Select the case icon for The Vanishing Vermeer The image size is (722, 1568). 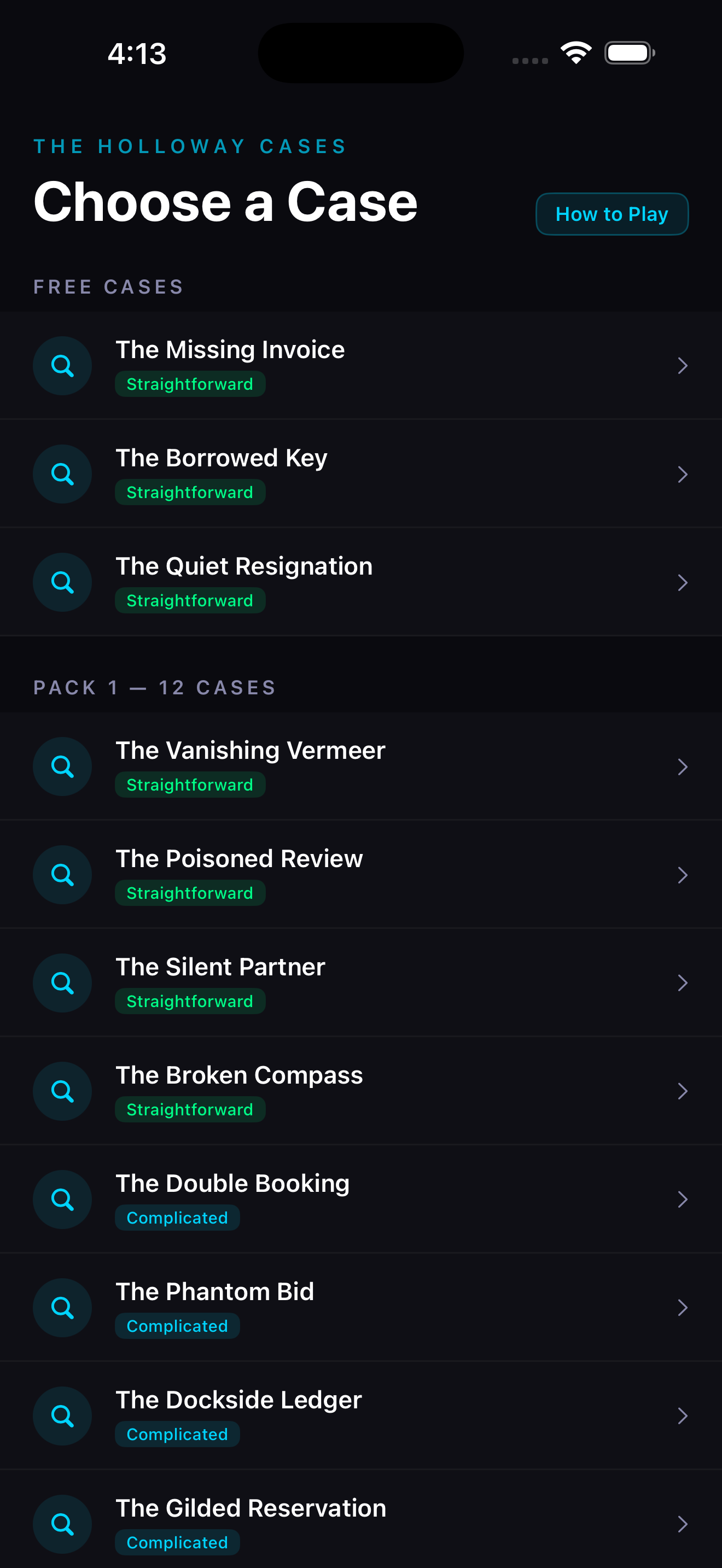pos(62,767)
